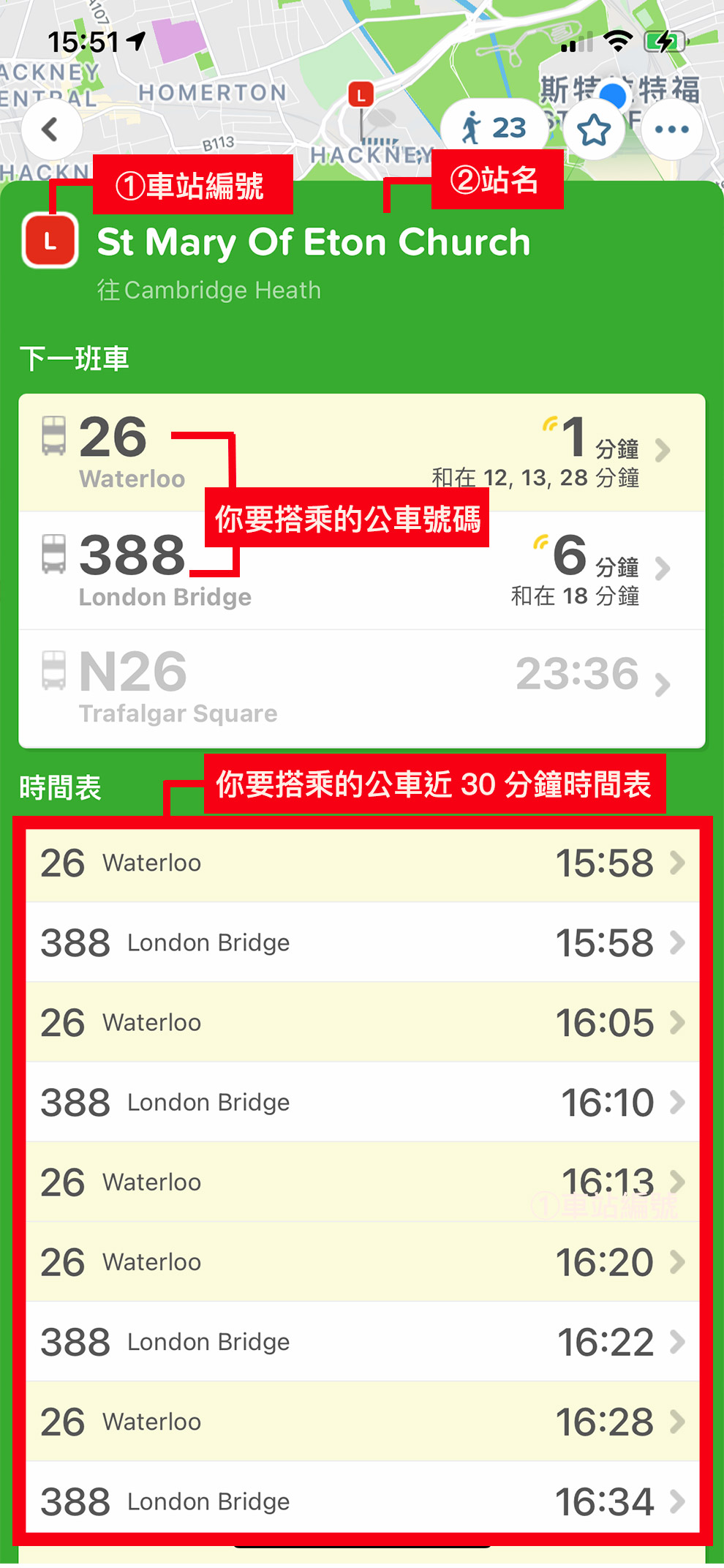Image resolution: width=724 pixels, height=1568 pixels.
Task: View the 16:20 bus 26 Waterloo departure
Action: (x=361, y=1262)
